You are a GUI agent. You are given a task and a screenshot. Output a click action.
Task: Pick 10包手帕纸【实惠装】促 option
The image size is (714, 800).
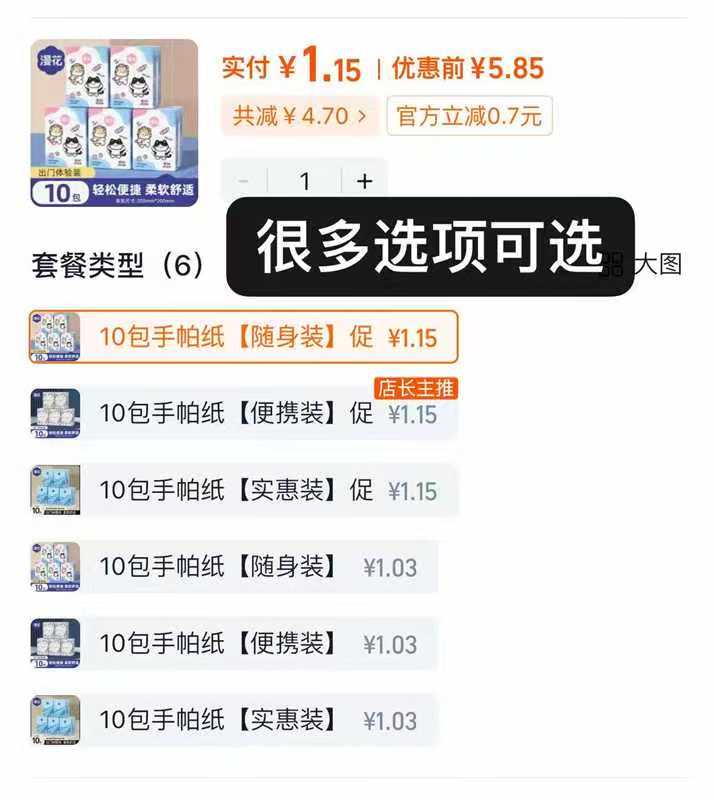tap(243, 490)
